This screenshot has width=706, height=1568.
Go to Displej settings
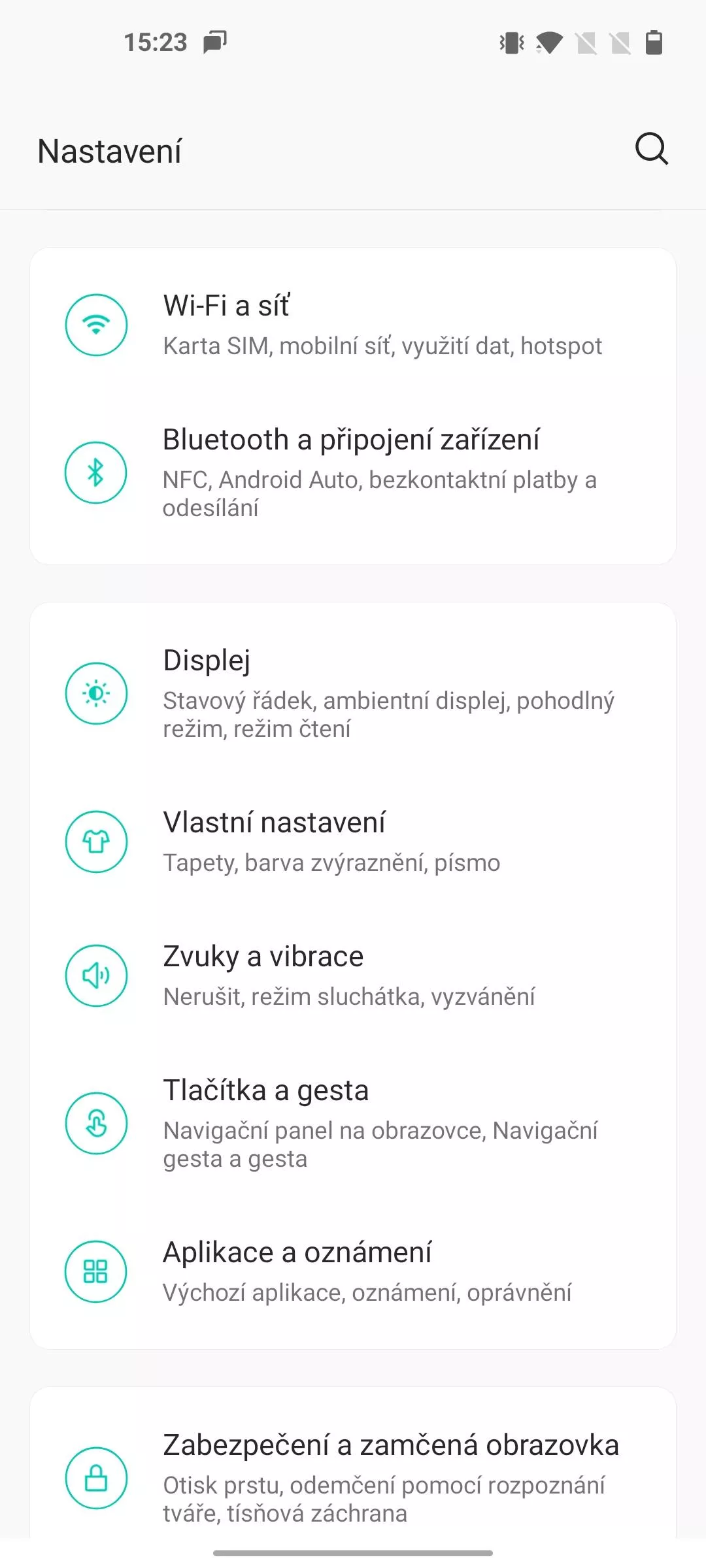353,693
